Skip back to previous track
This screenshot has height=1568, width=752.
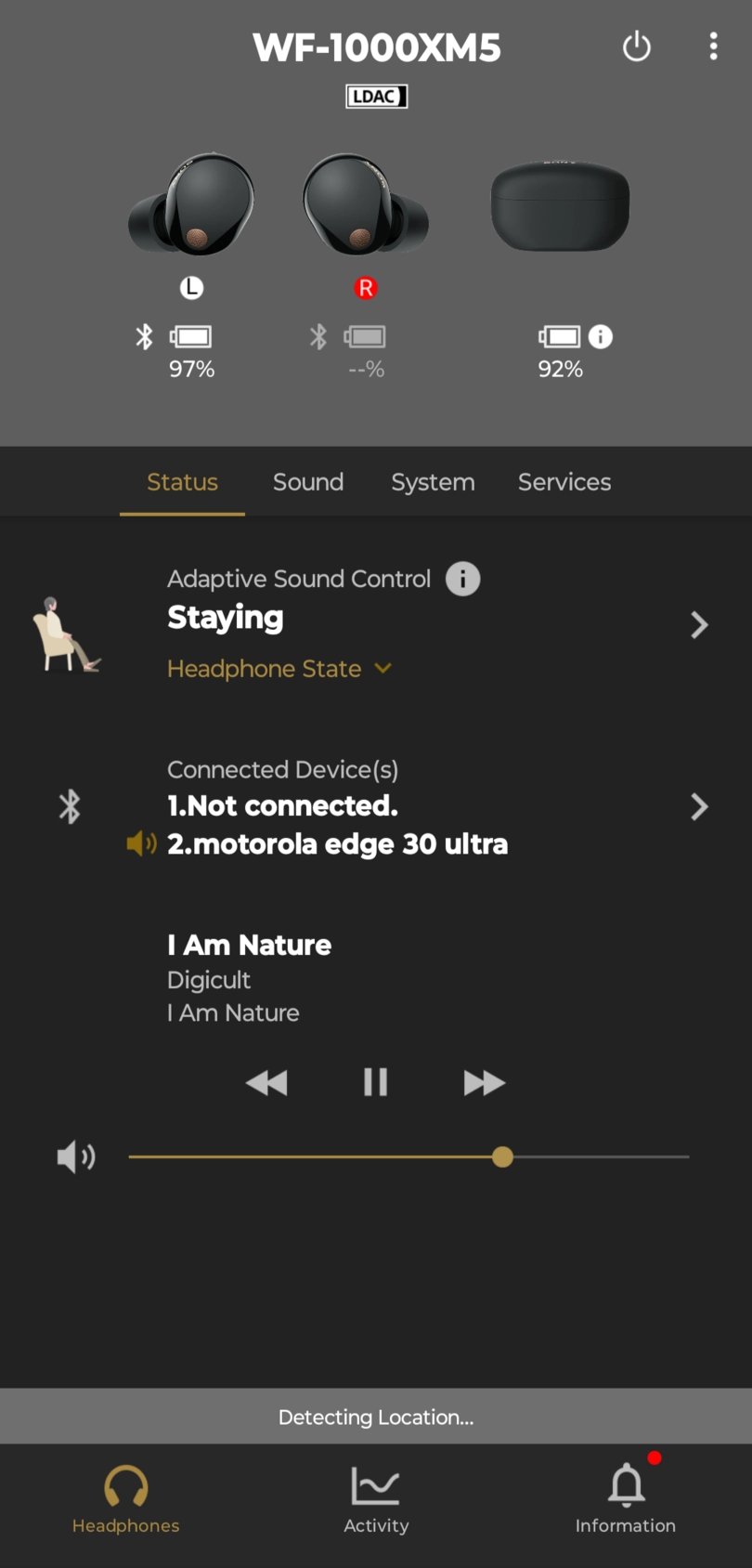coord(266,1082)
